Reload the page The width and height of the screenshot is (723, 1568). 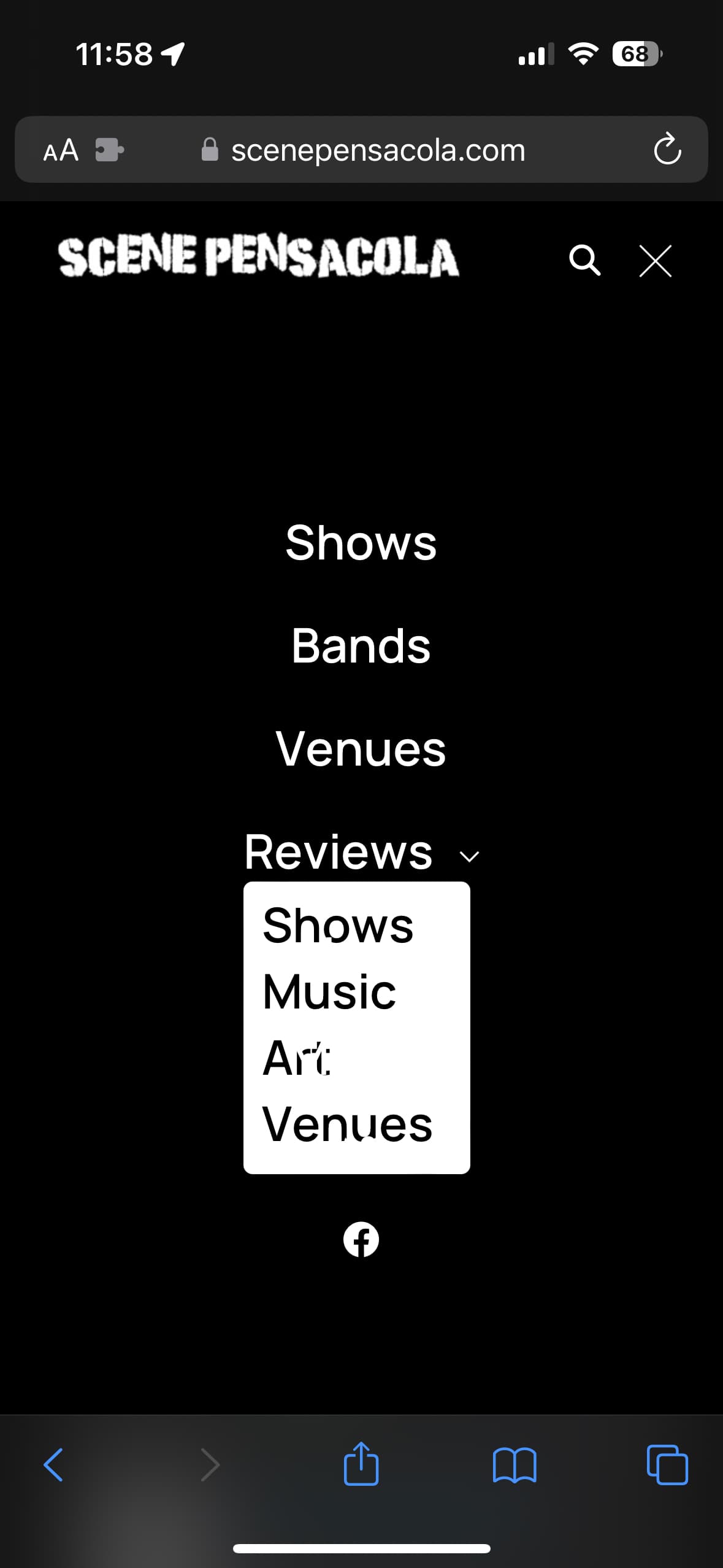tap(667, 149)
